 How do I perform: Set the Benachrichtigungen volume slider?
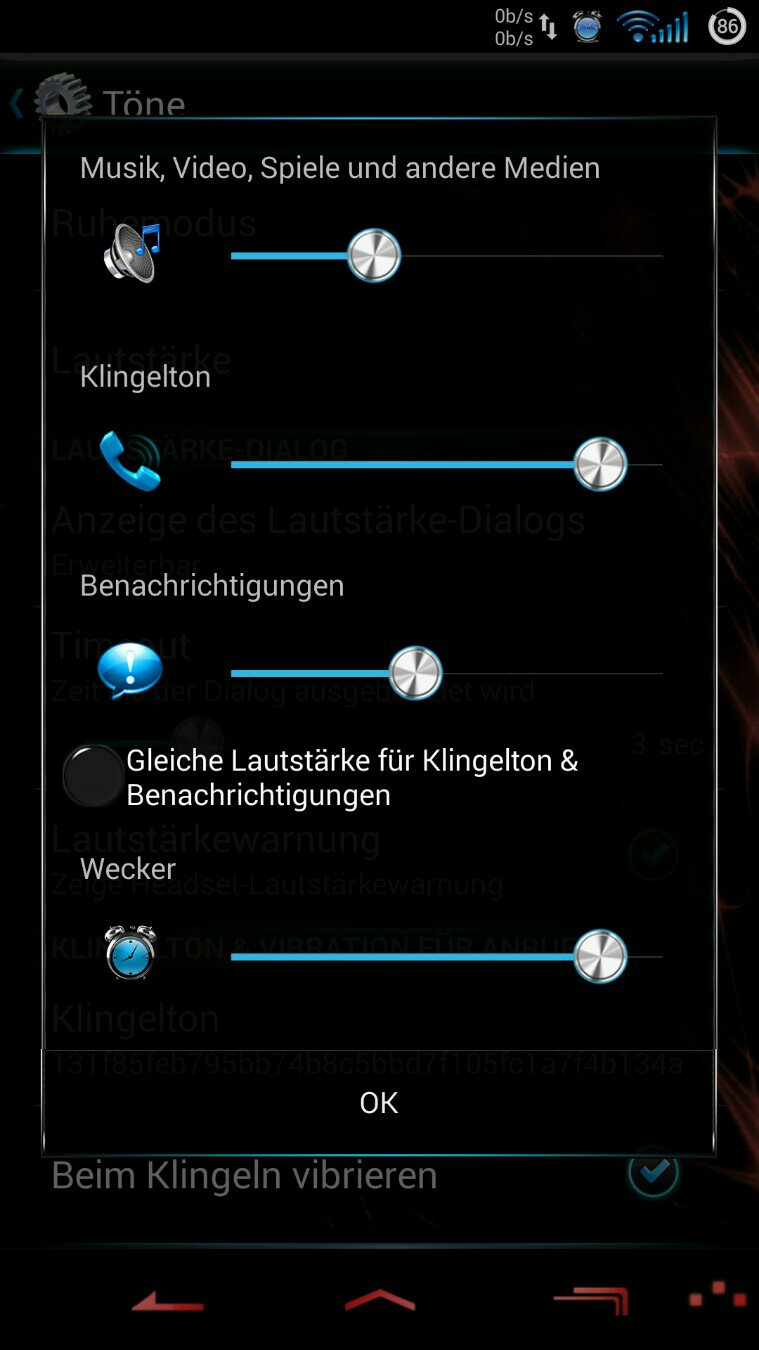446,673
